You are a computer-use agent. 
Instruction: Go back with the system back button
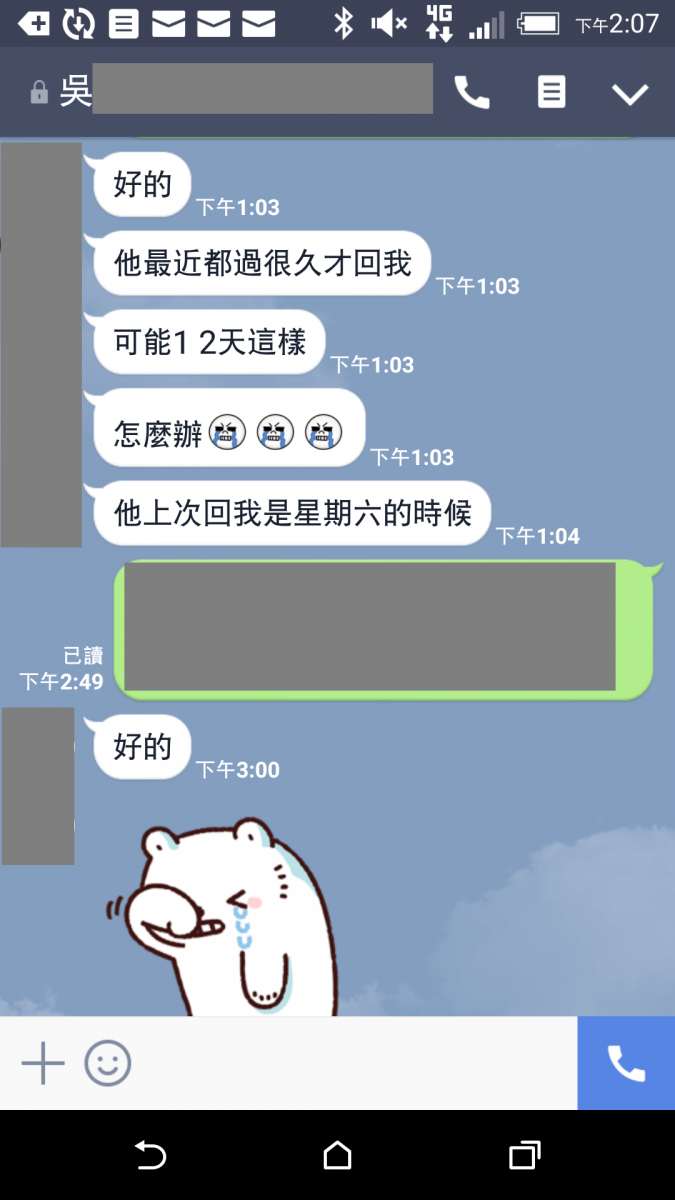coord(150,1155)
